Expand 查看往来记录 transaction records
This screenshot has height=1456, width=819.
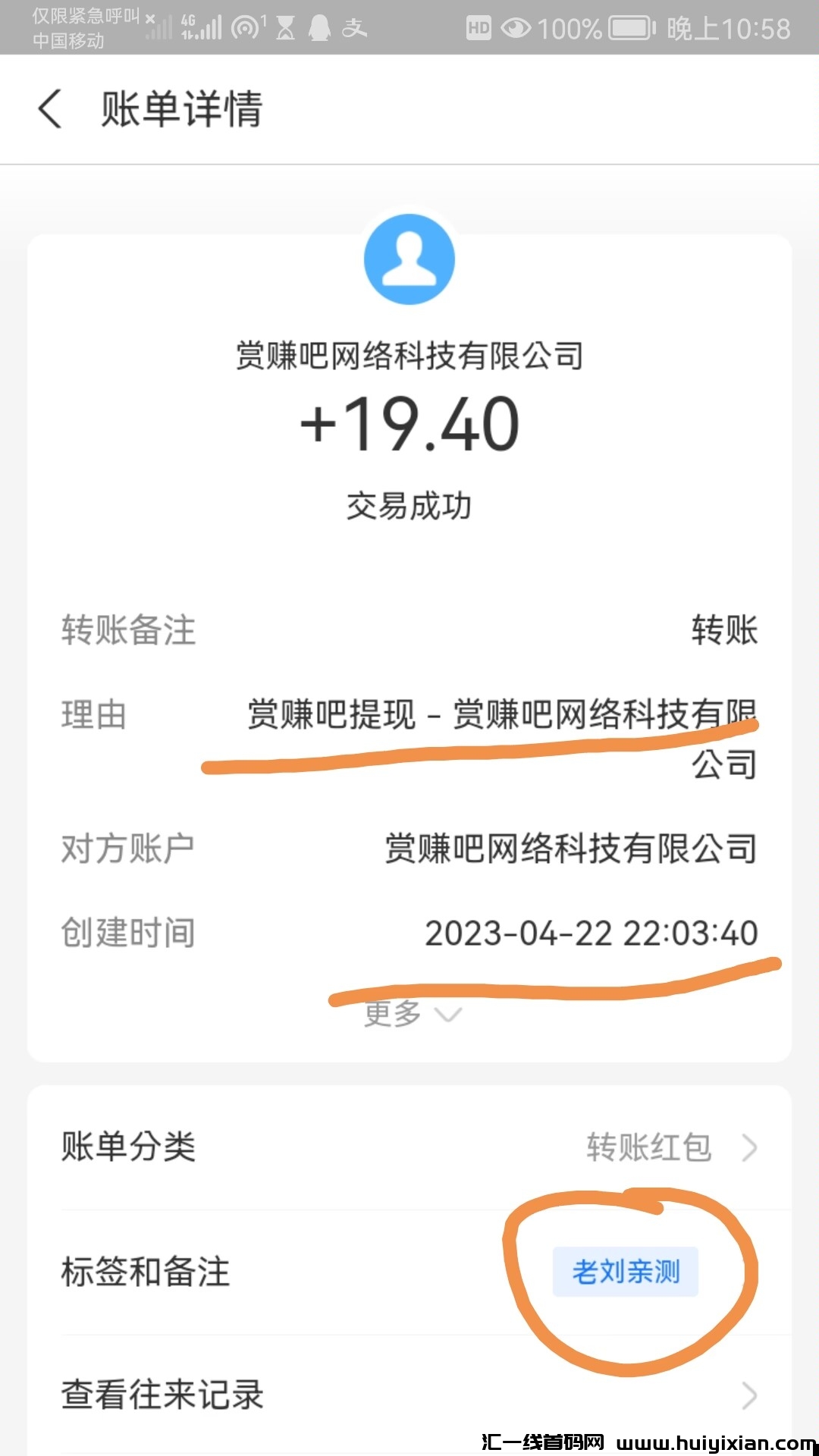(x=409, y=1394)
